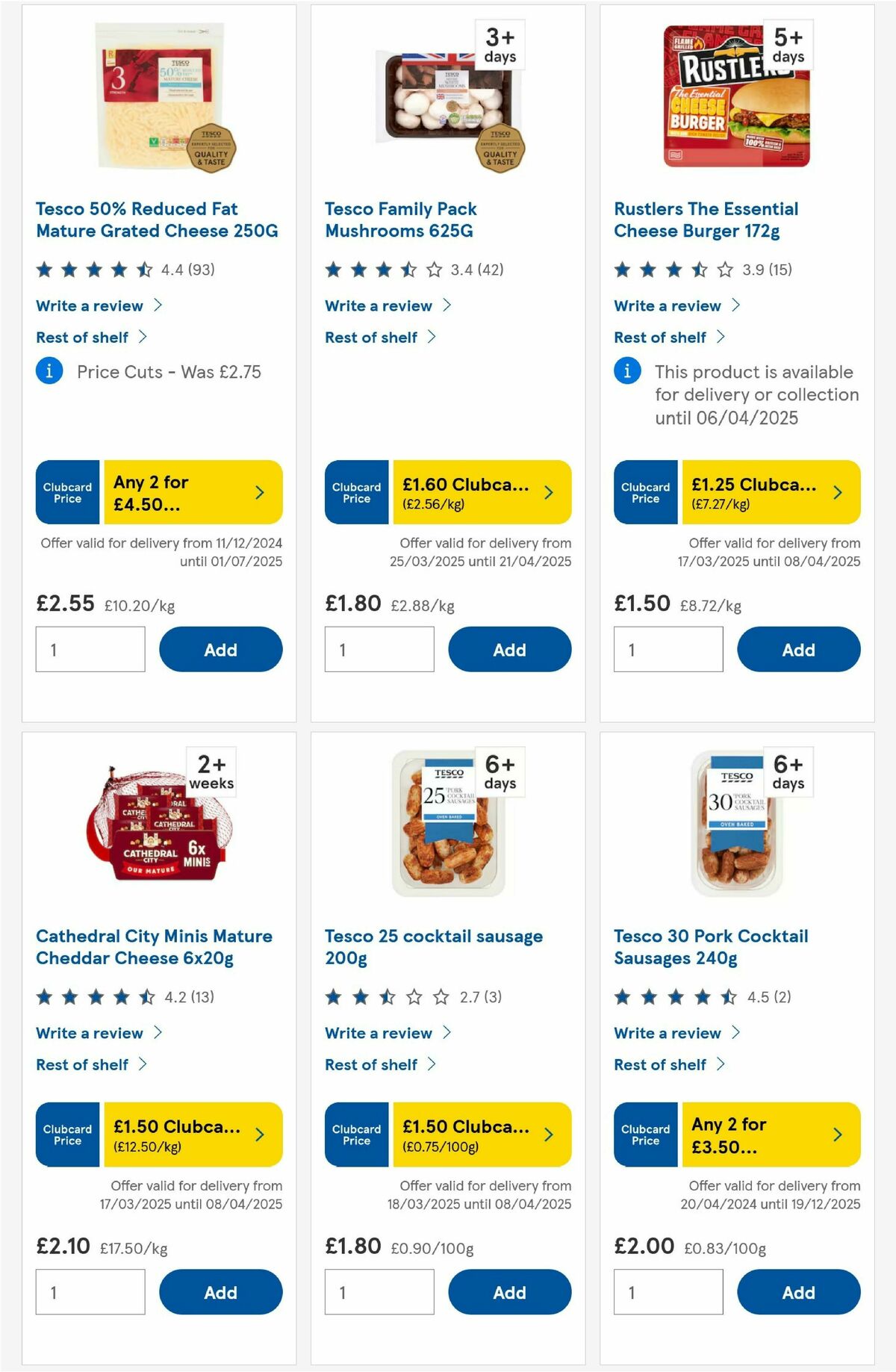
Task: Open Any 2 for £4.50 Clubcard offer
Action: click(x=193, y=492)
